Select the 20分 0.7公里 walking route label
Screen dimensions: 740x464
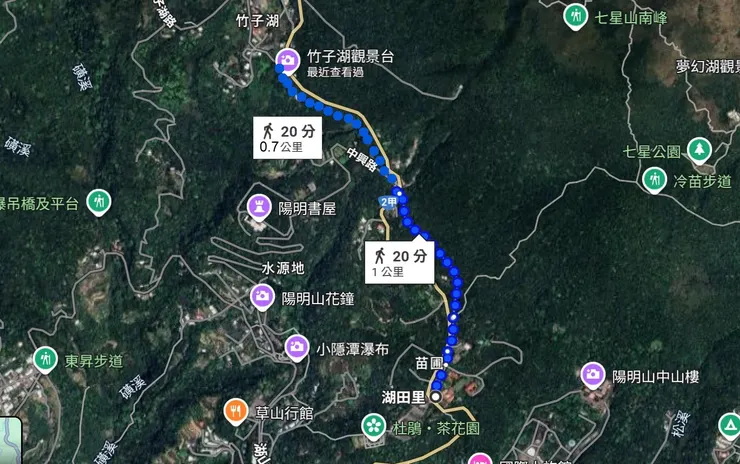tap(288, 138)
